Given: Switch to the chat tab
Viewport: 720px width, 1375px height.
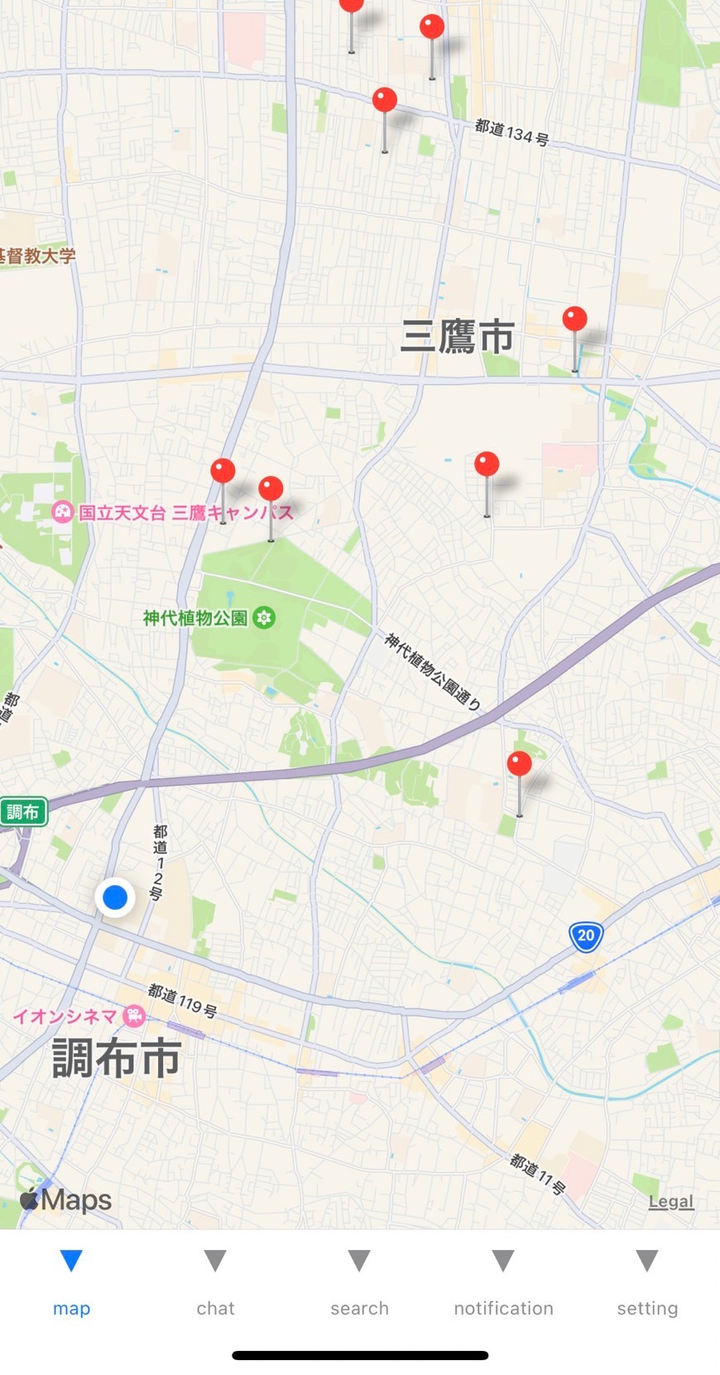Looking at the screenshot, I should coord(215,1282).
